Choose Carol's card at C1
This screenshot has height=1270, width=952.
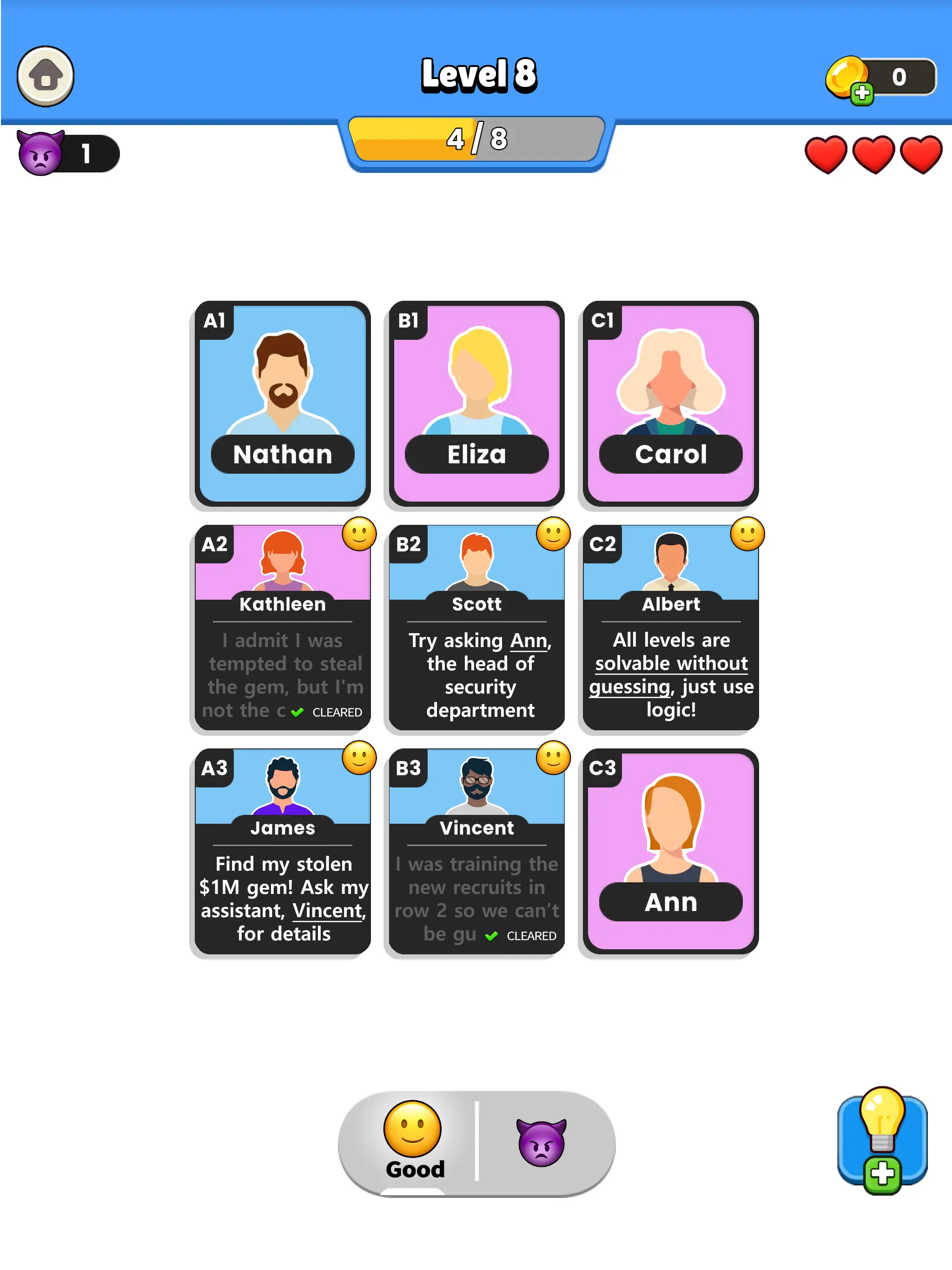point(671,403)
